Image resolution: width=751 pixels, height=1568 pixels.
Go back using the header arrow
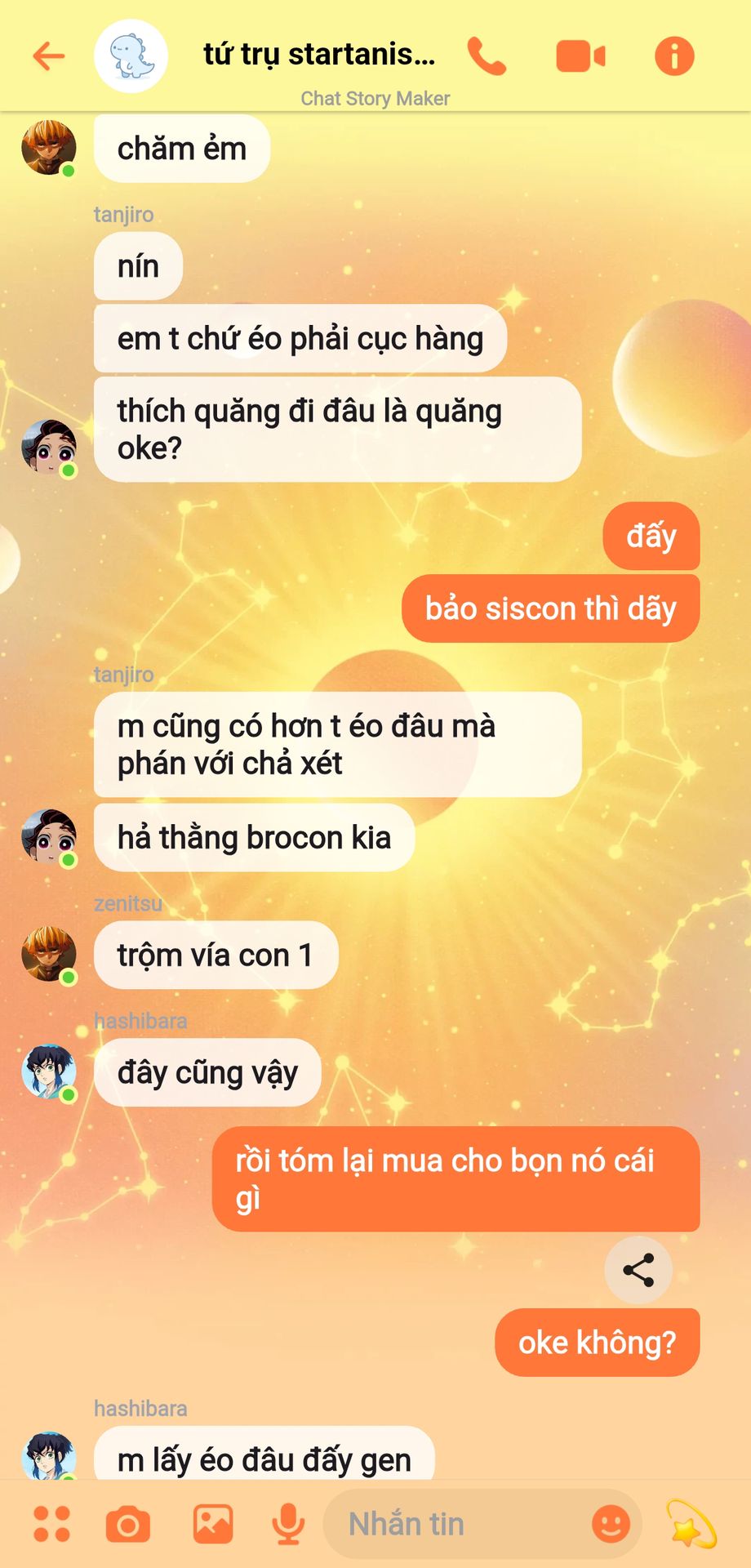click(48, 56)
